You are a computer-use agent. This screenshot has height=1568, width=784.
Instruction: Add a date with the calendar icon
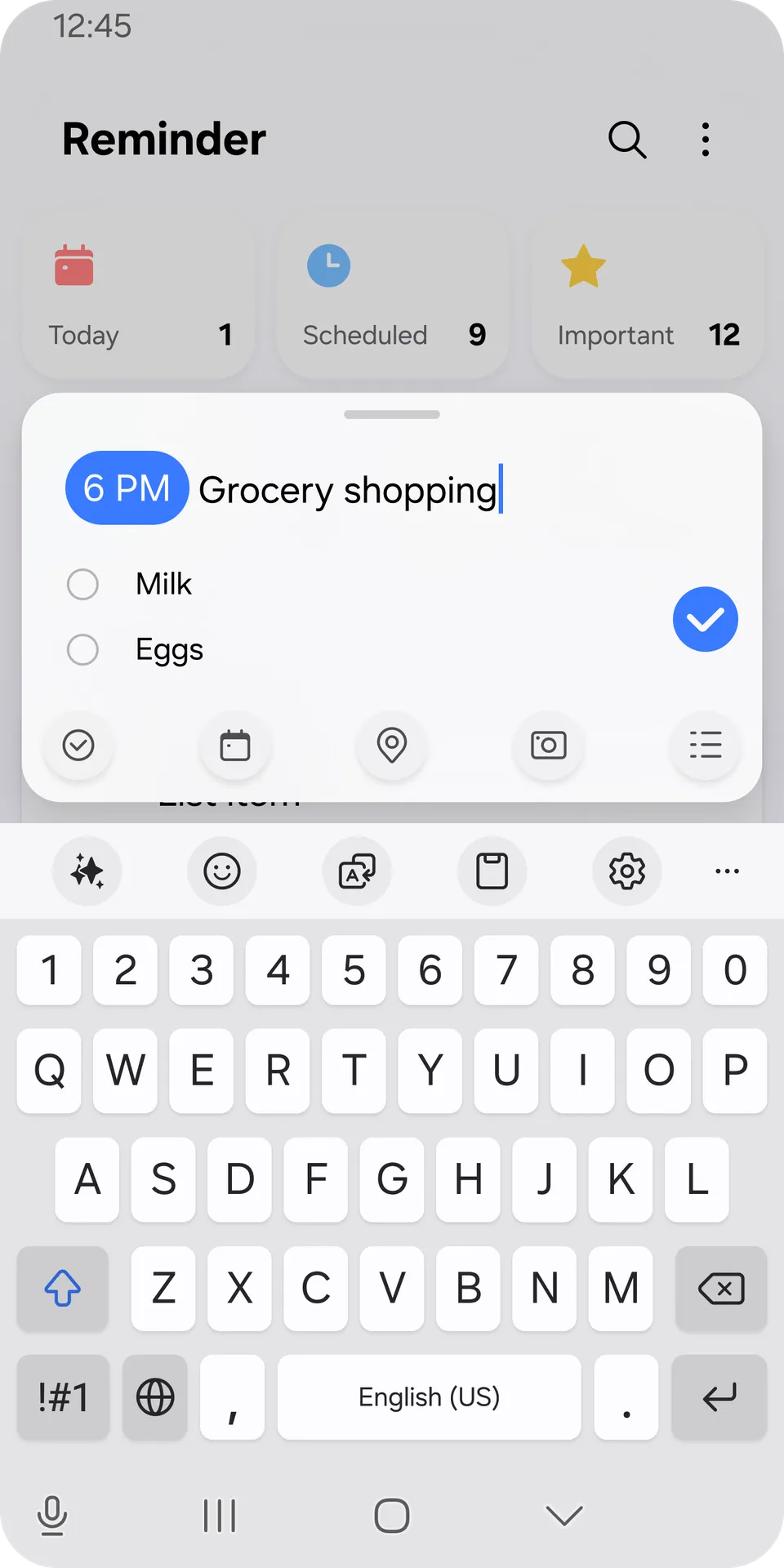(235, 745)
